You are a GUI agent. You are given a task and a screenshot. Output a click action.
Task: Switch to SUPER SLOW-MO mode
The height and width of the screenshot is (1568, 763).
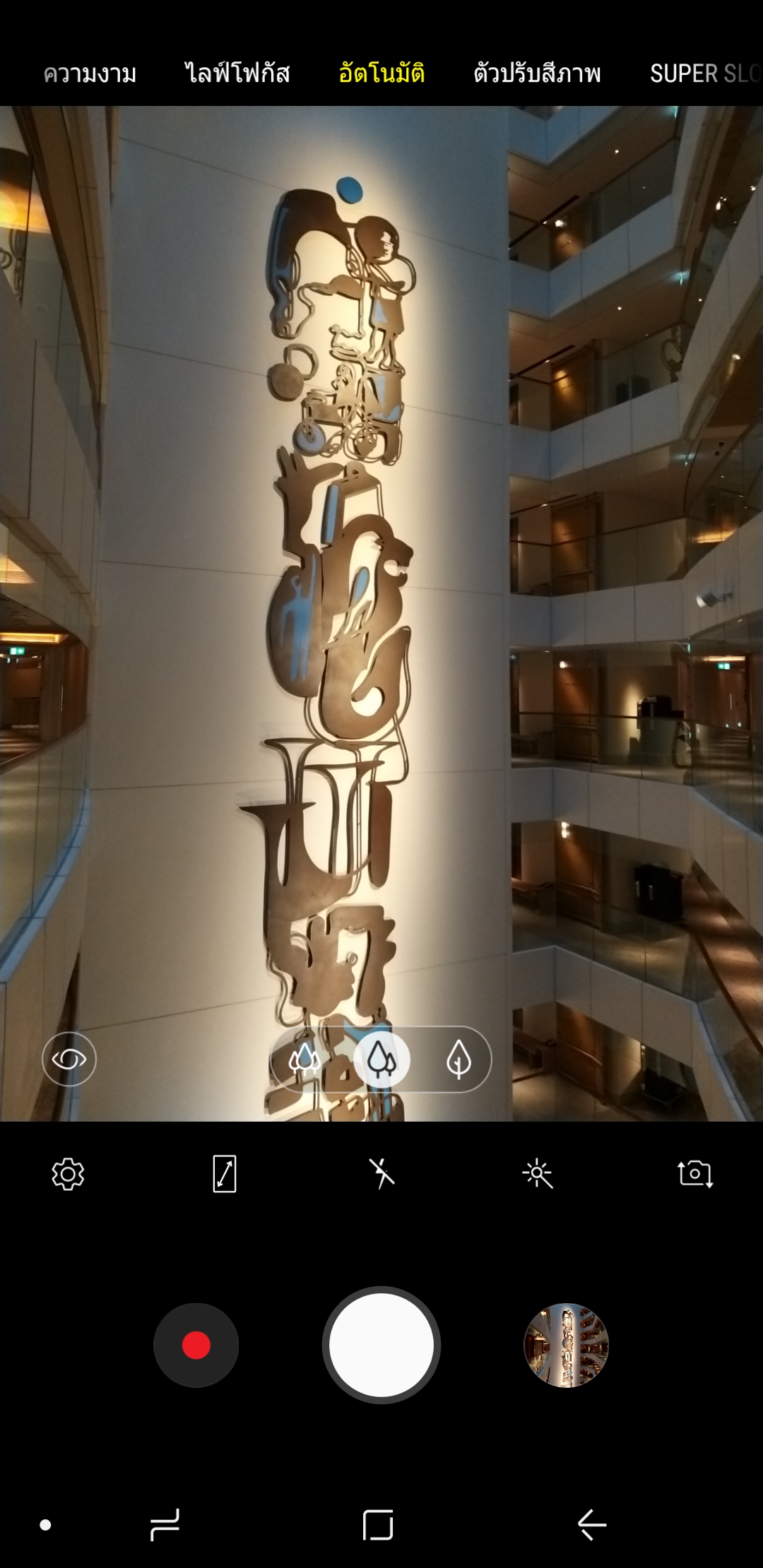click(x=705, y=73)
